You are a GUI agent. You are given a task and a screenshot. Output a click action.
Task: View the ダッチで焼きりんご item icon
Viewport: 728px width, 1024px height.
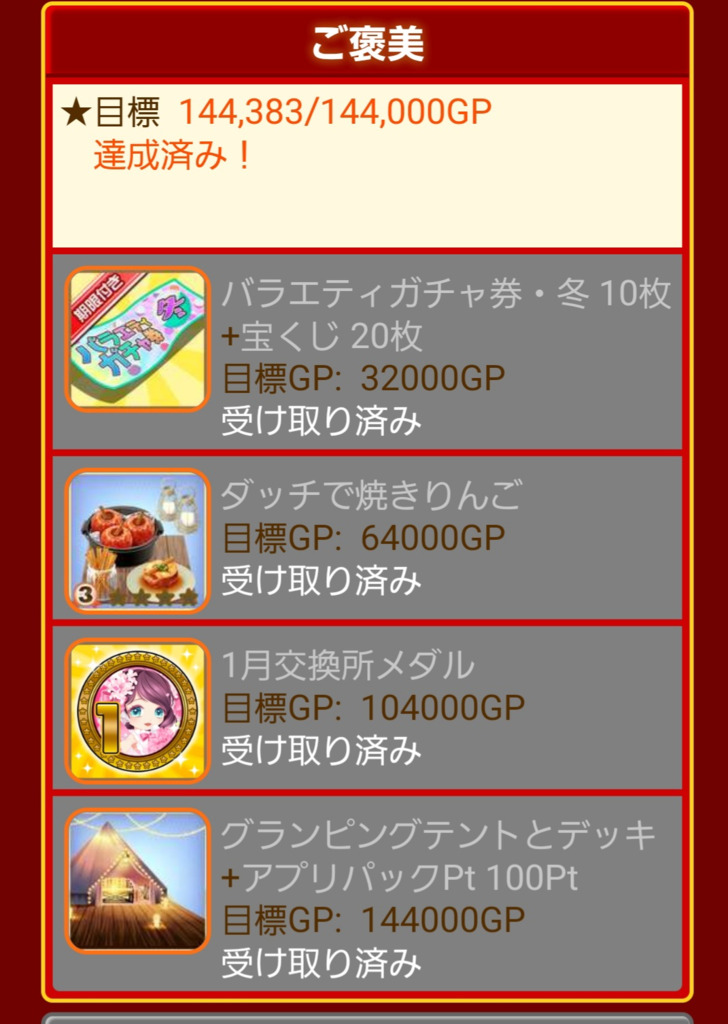[138, 541]
